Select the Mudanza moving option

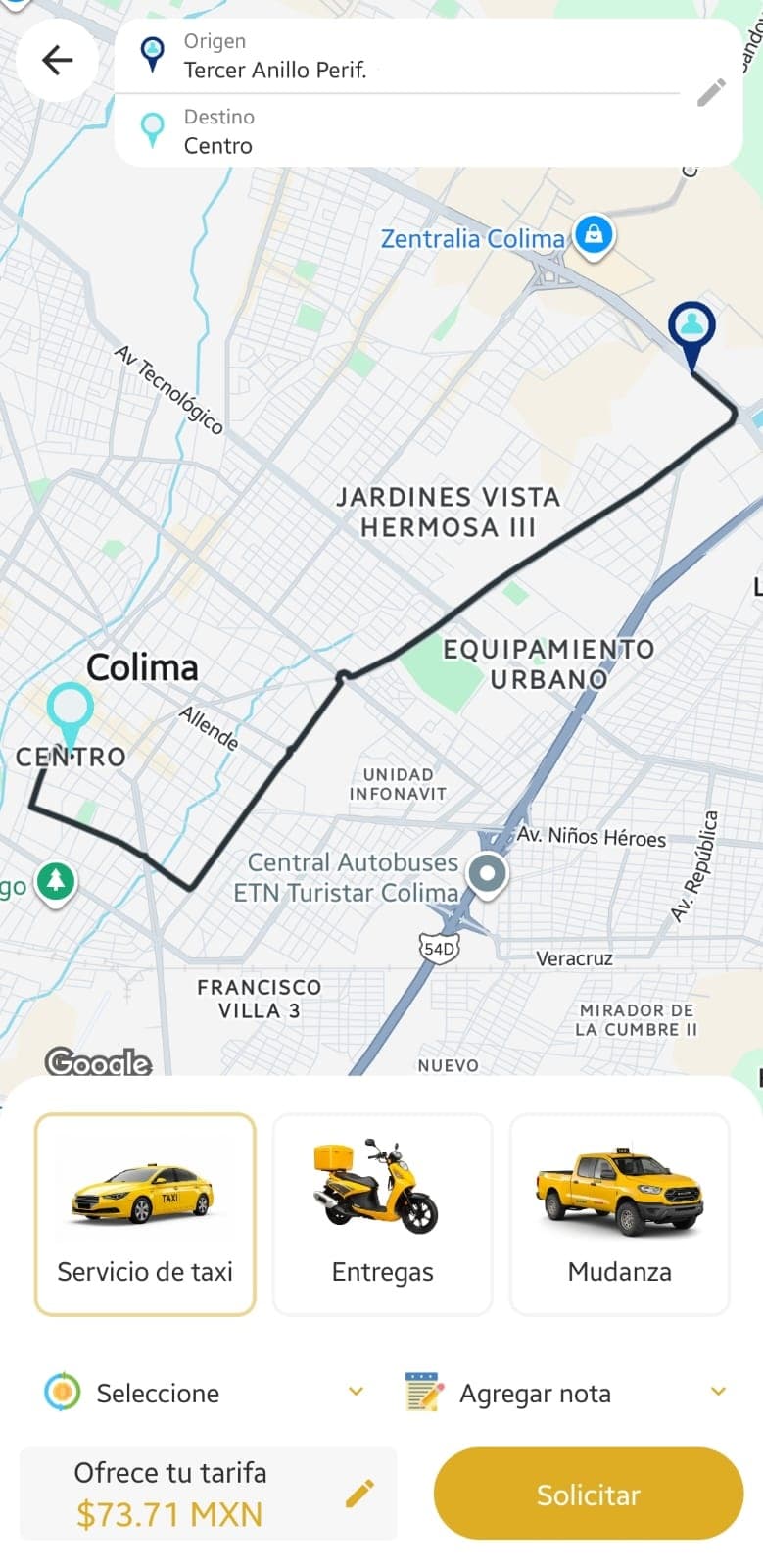(x=620, y=1212)
